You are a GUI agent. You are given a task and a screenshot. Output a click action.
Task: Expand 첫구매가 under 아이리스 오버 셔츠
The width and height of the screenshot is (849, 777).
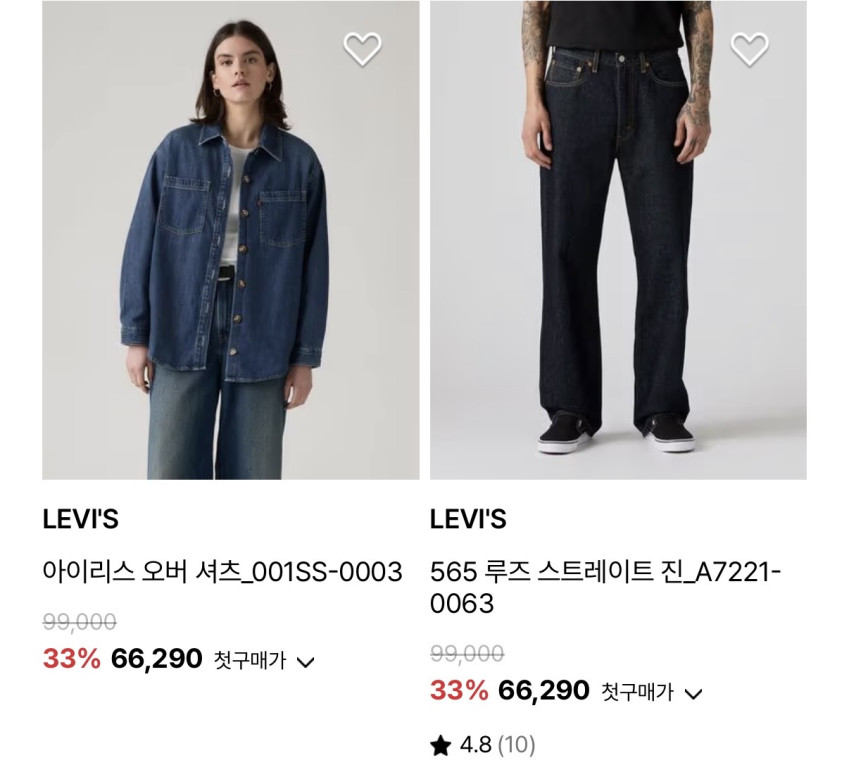pos(307,661)
